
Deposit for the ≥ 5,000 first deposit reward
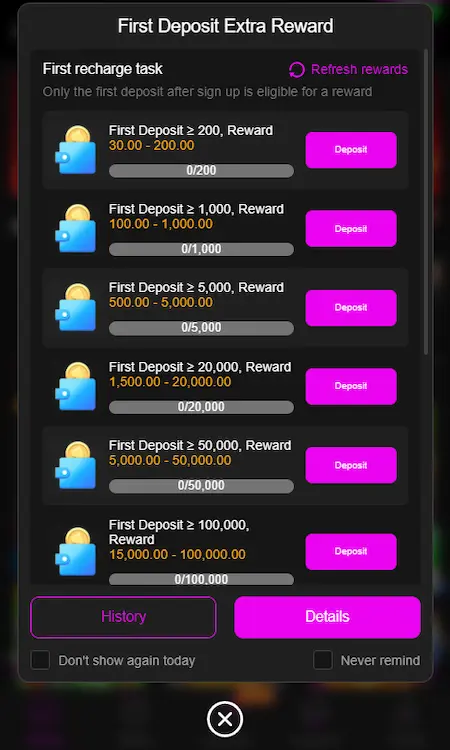coord(351,308)
